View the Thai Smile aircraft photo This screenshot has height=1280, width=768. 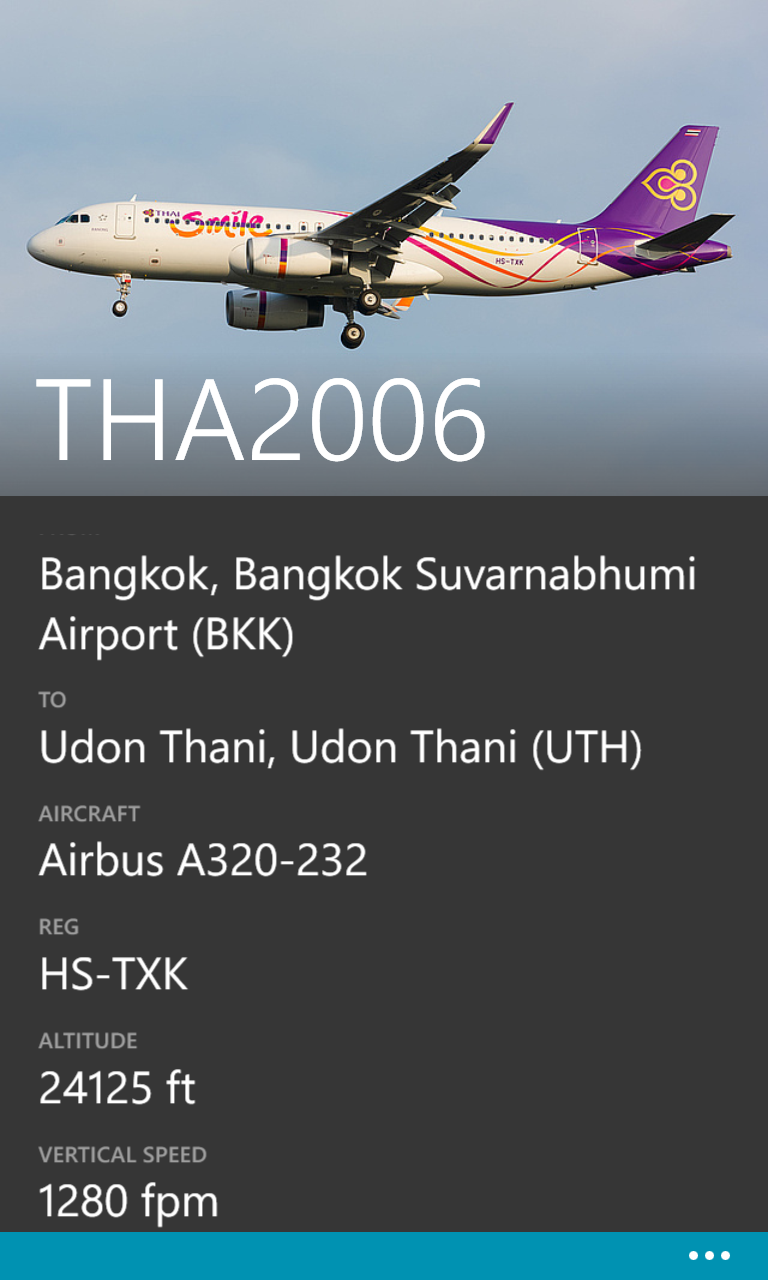tap(384, 248)
